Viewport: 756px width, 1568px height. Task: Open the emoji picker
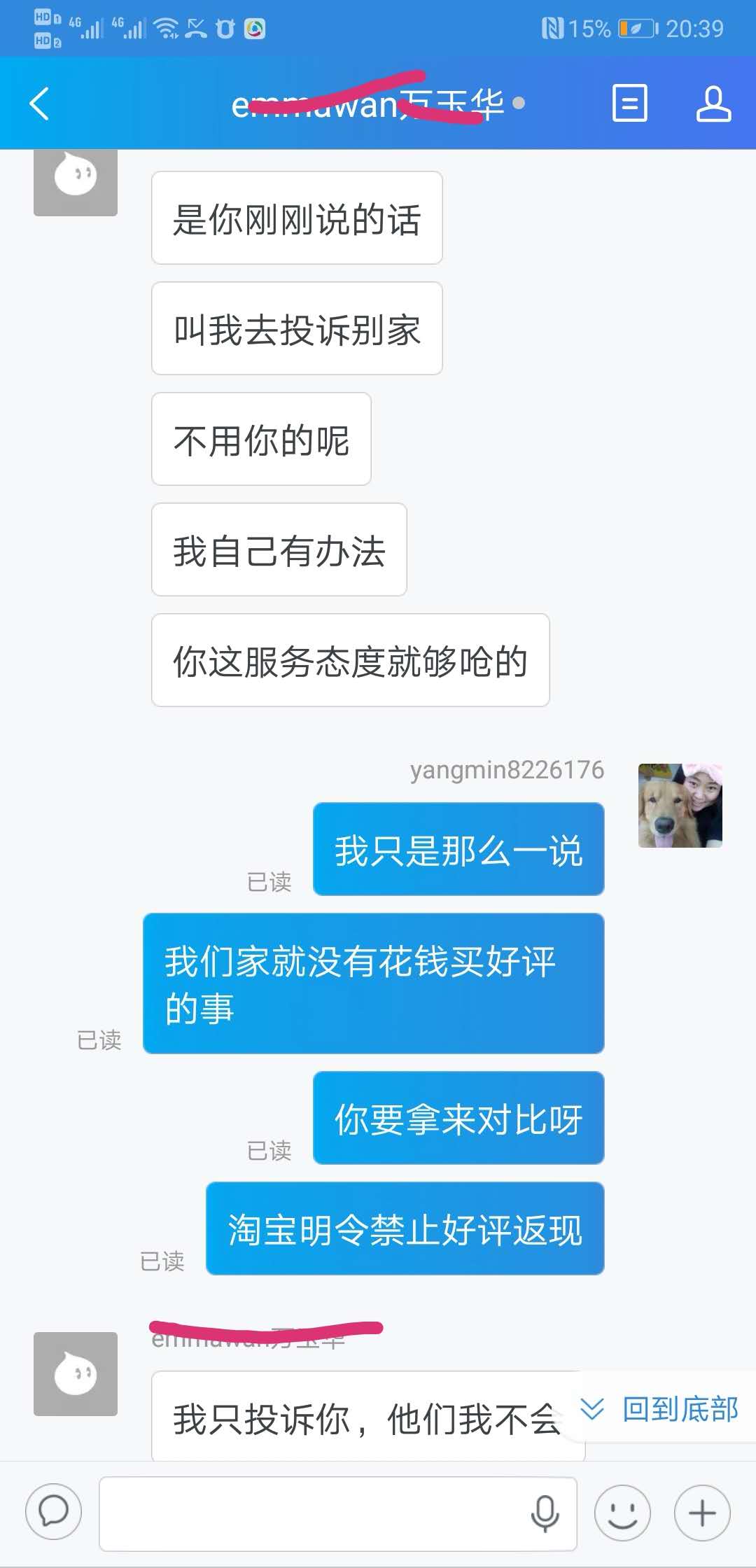click(x=622, y=1513)
